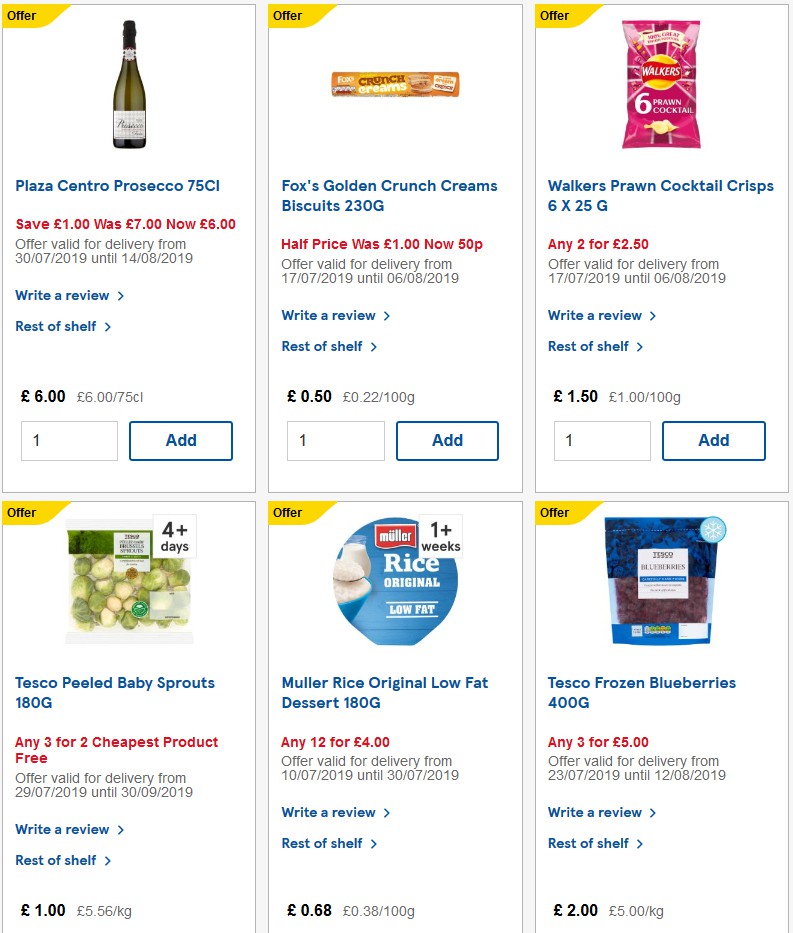This screenshot has width=793, height=933.
Task: Click the Offer badge on Frozen Blueberries card
Action: pos(554,512)
